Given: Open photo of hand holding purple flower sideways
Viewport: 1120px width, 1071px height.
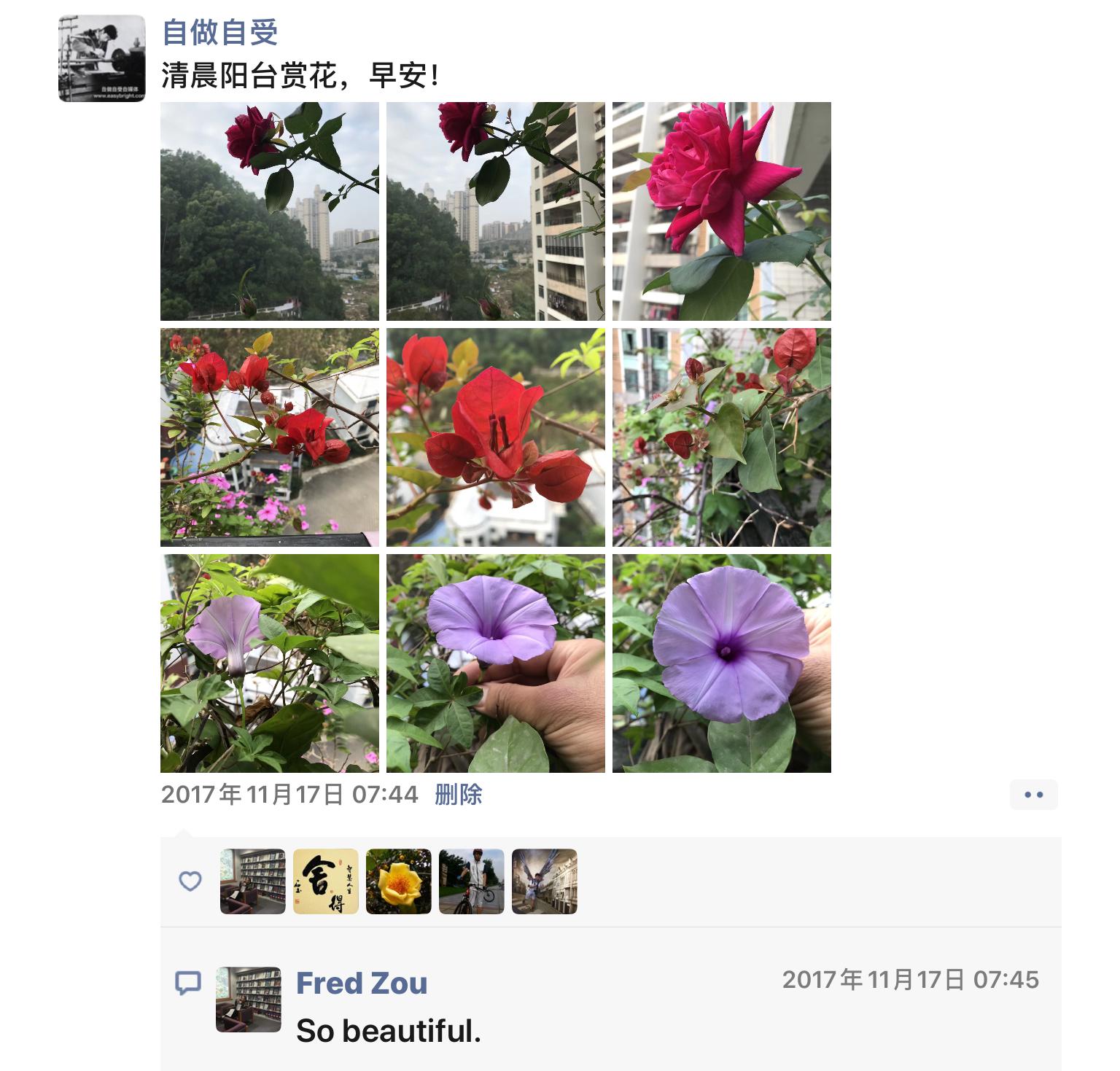Looking at the screenshot, I should (495, 663).
